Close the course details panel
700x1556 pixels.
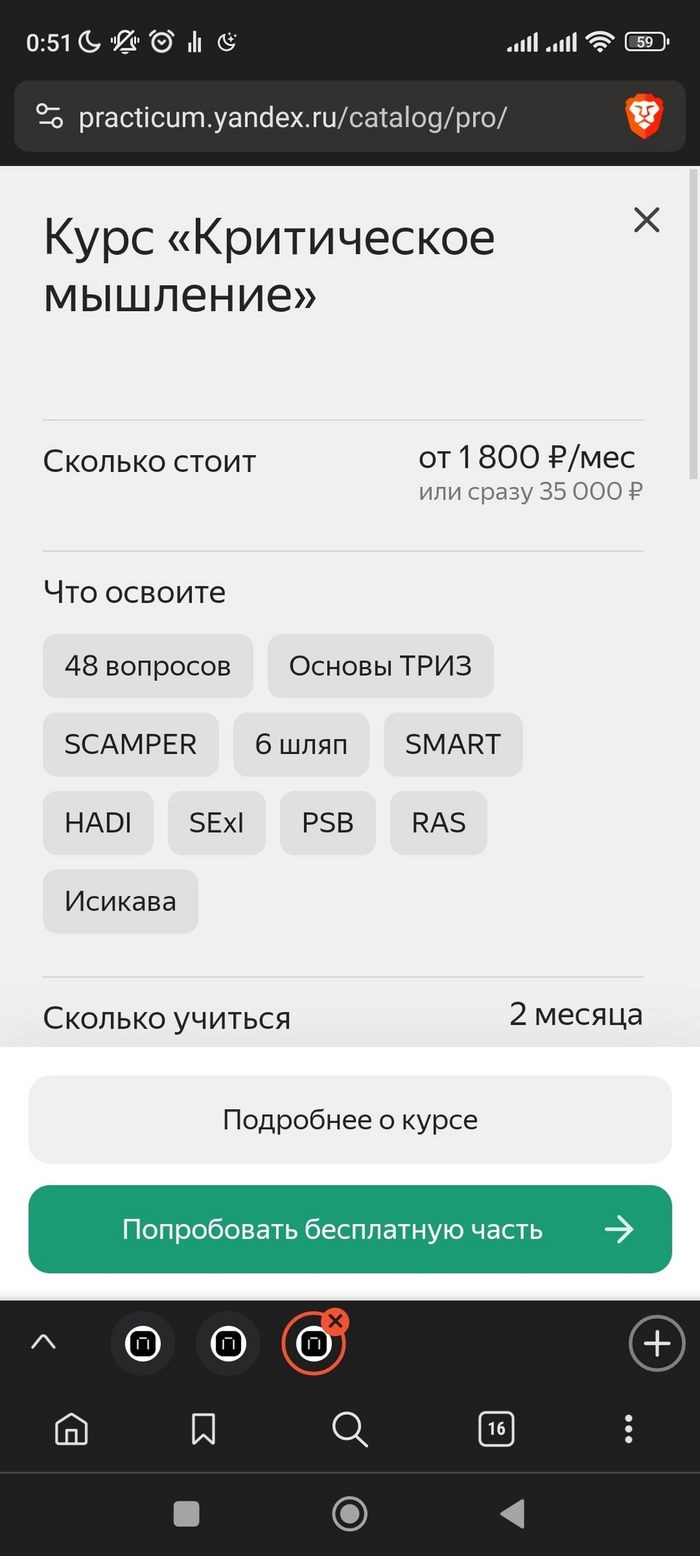pos(647,220)
